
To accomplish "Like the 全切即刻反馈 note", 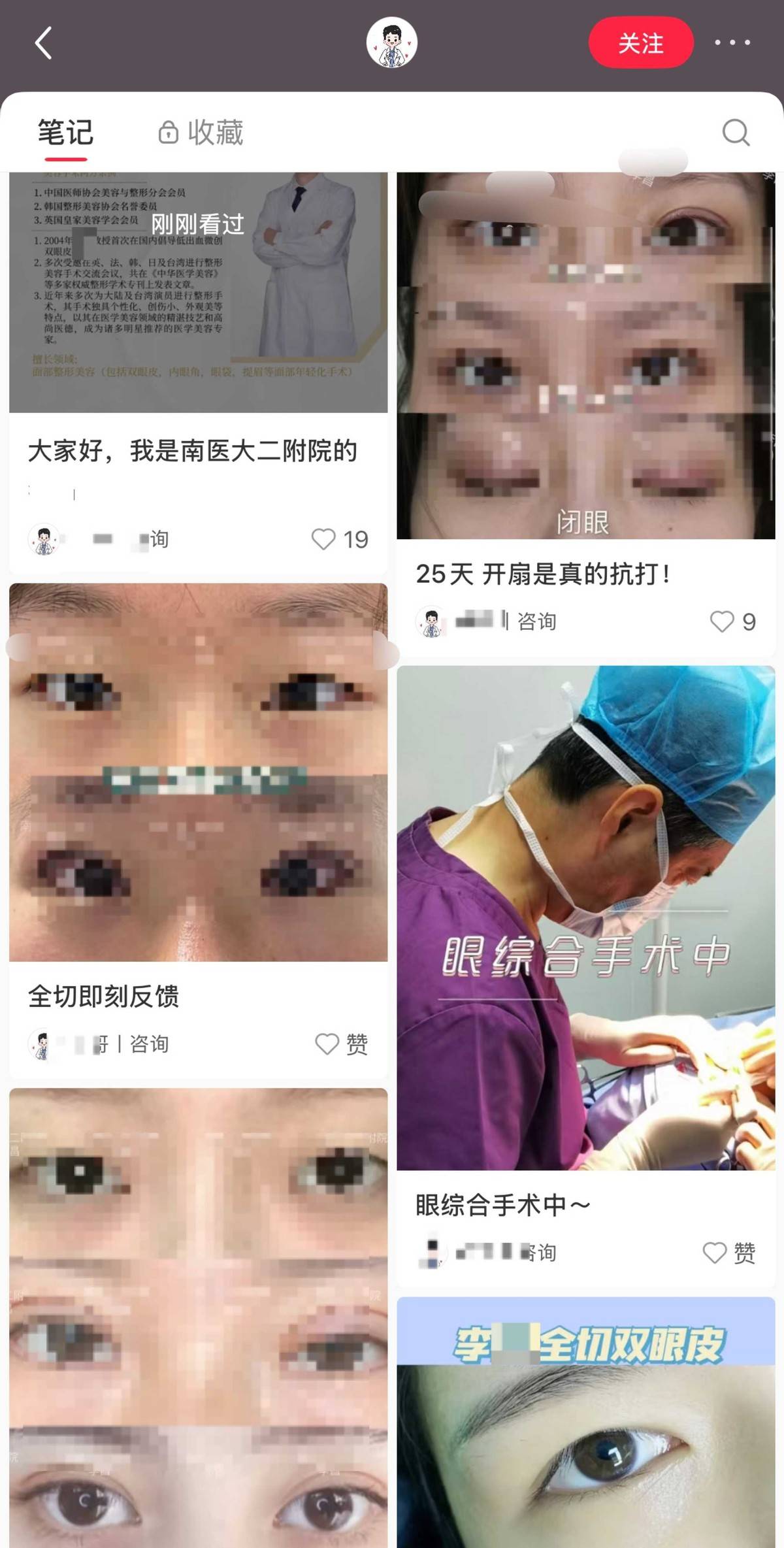I will click(327, 1044).
